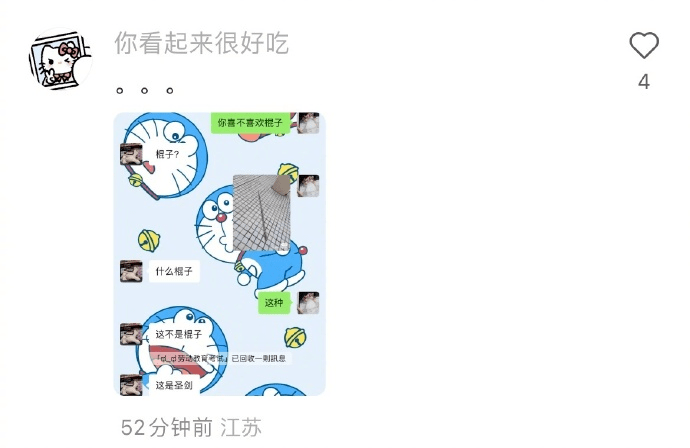
Task: Open the Hello Kitty profile avatar
Action: click(60, 63)
